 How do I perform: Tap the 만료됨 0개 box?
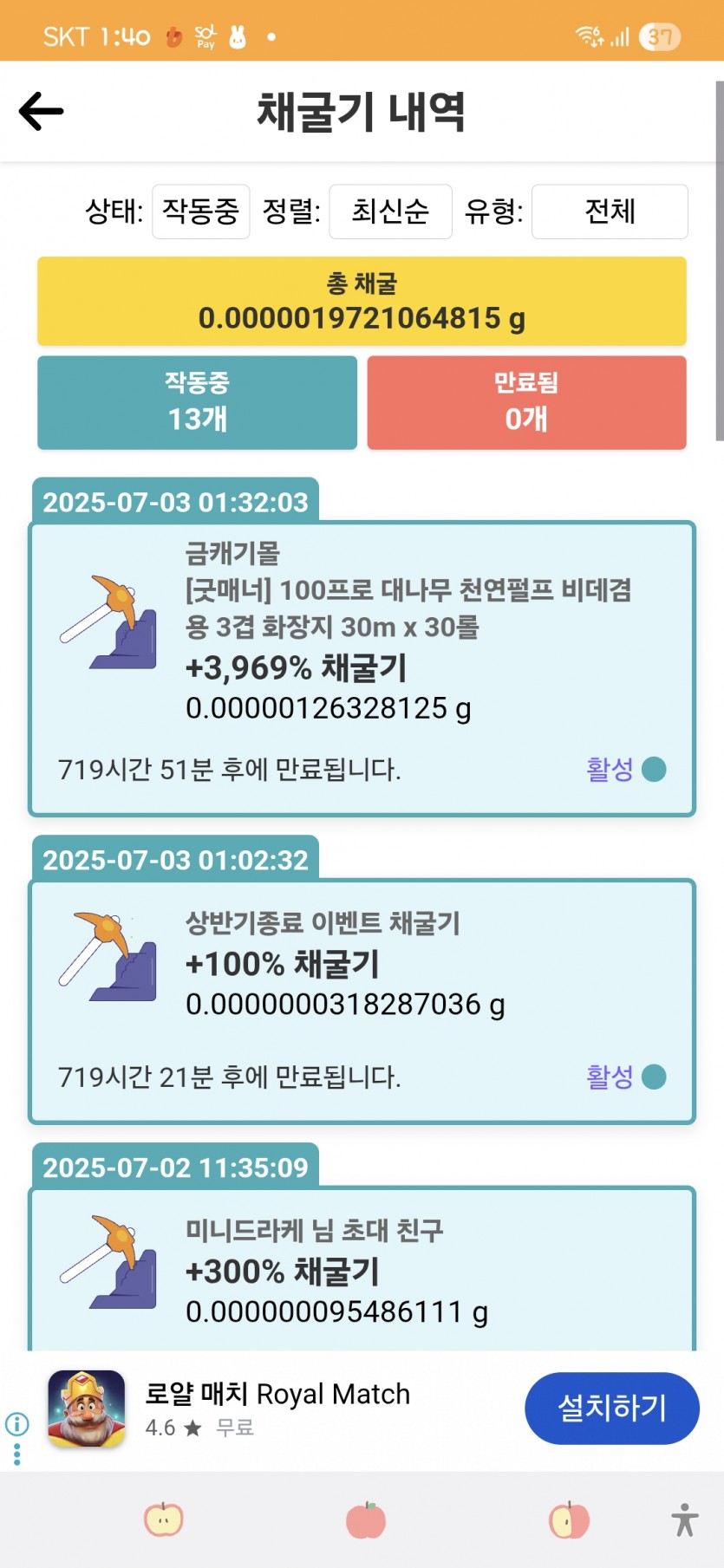point(526,402)
